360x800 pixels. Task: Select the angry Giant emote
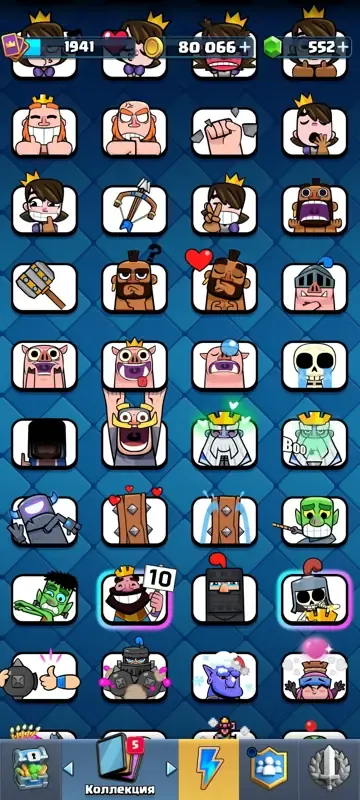click(135, 132)
